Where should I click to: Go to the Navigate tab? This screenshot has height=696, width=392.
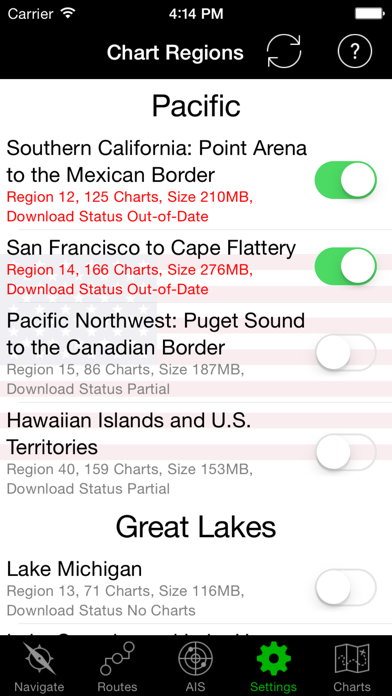pyautogui.click(x=39, y=667)
